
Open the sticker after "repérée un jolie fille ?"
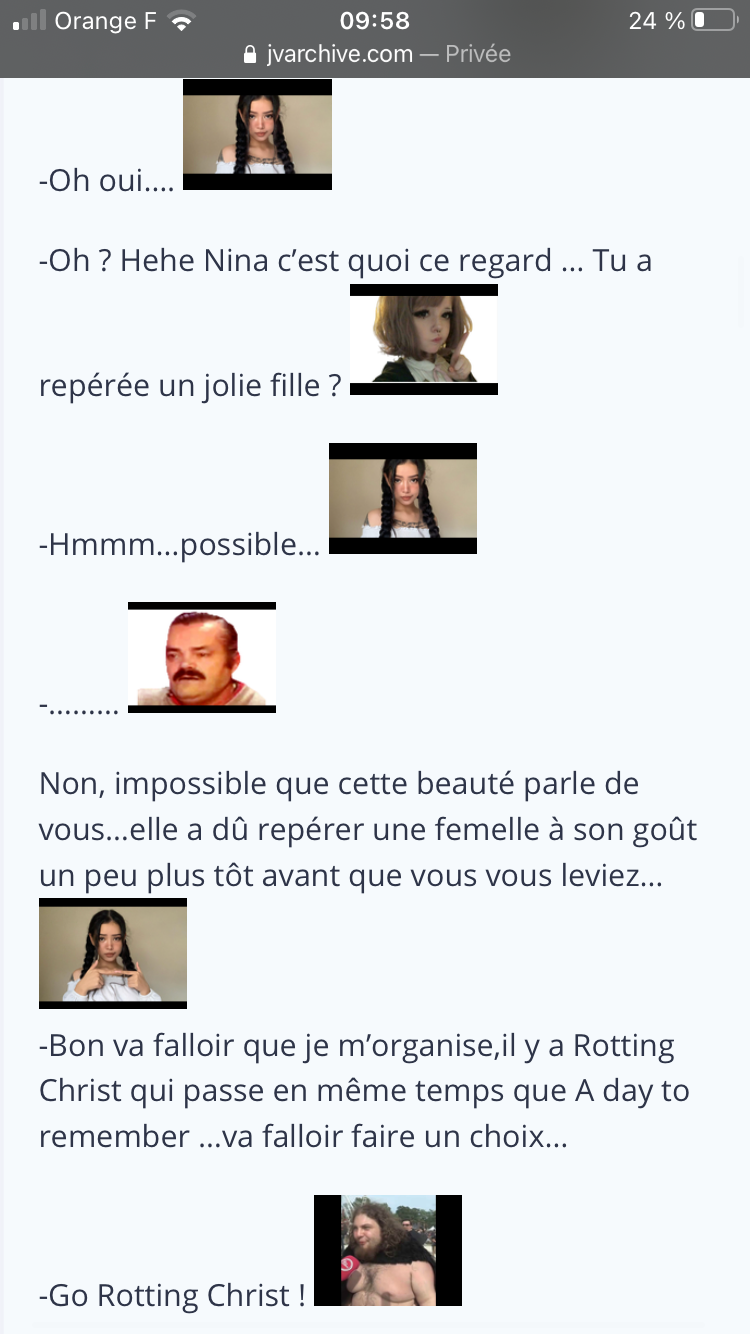(424, 339)
